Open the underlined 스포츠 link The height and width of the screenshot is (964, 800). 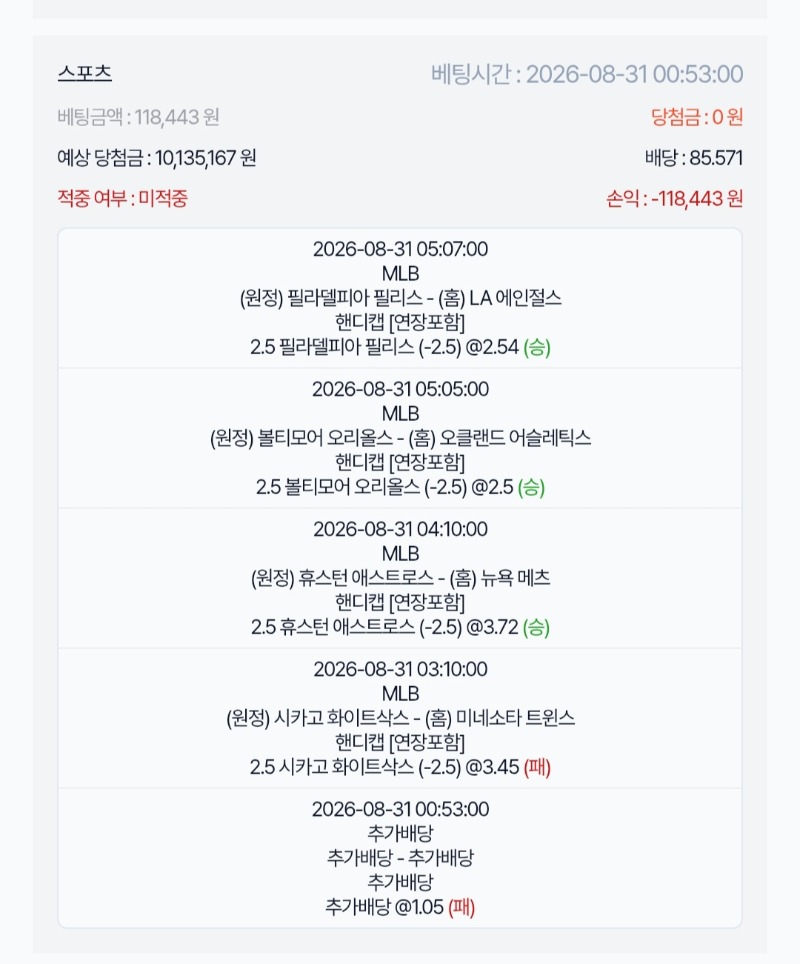[85, 73]
